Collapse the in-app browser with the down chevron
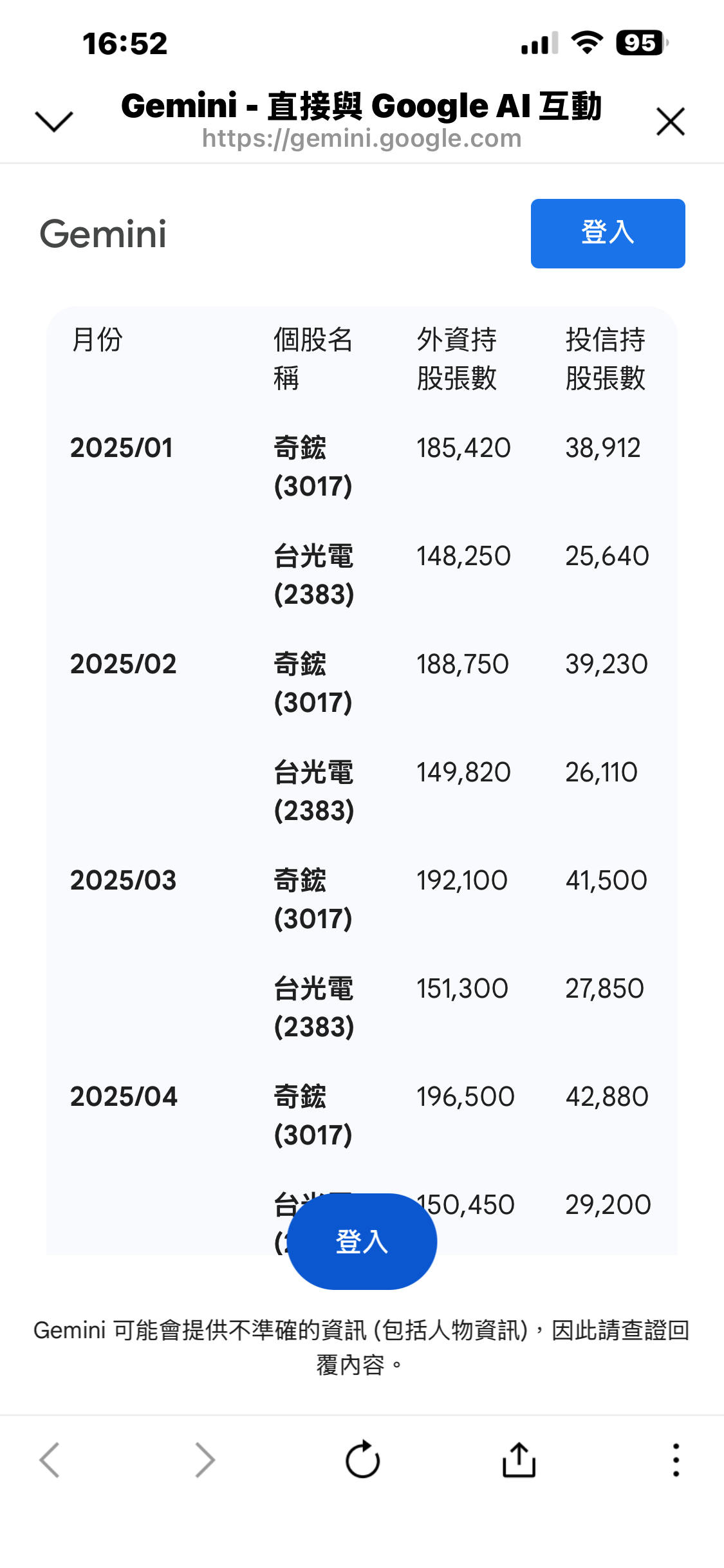The image size is (724, 1568). pos(54,121)
